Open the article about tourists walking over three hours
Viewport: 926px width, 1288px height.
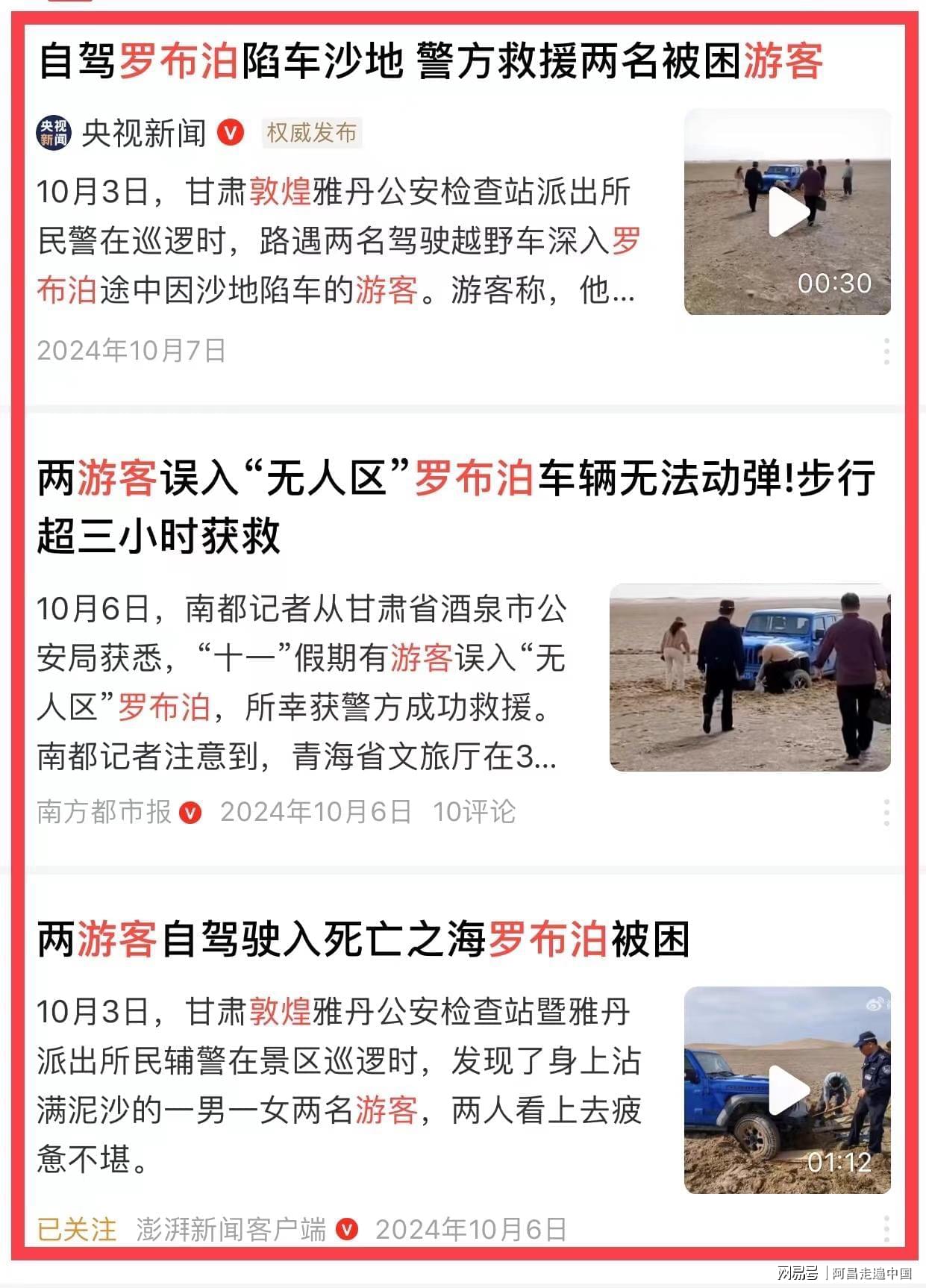tap(455, 506)
